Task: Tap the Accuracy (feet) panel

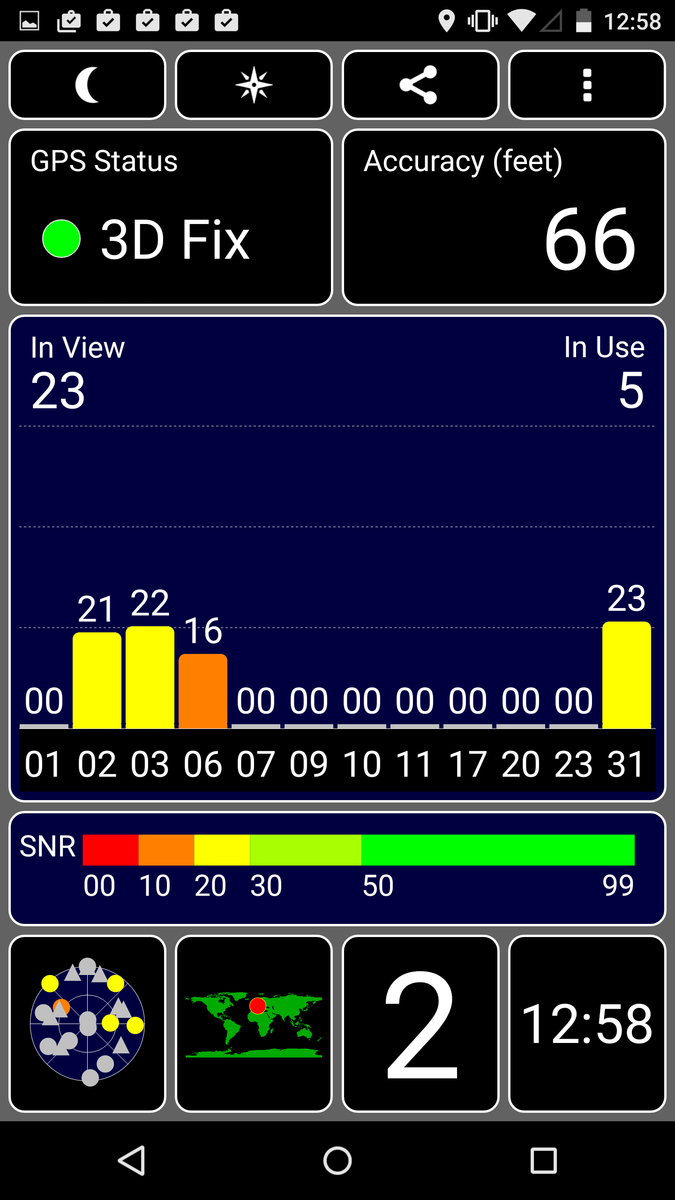Action: pos(504,217)
